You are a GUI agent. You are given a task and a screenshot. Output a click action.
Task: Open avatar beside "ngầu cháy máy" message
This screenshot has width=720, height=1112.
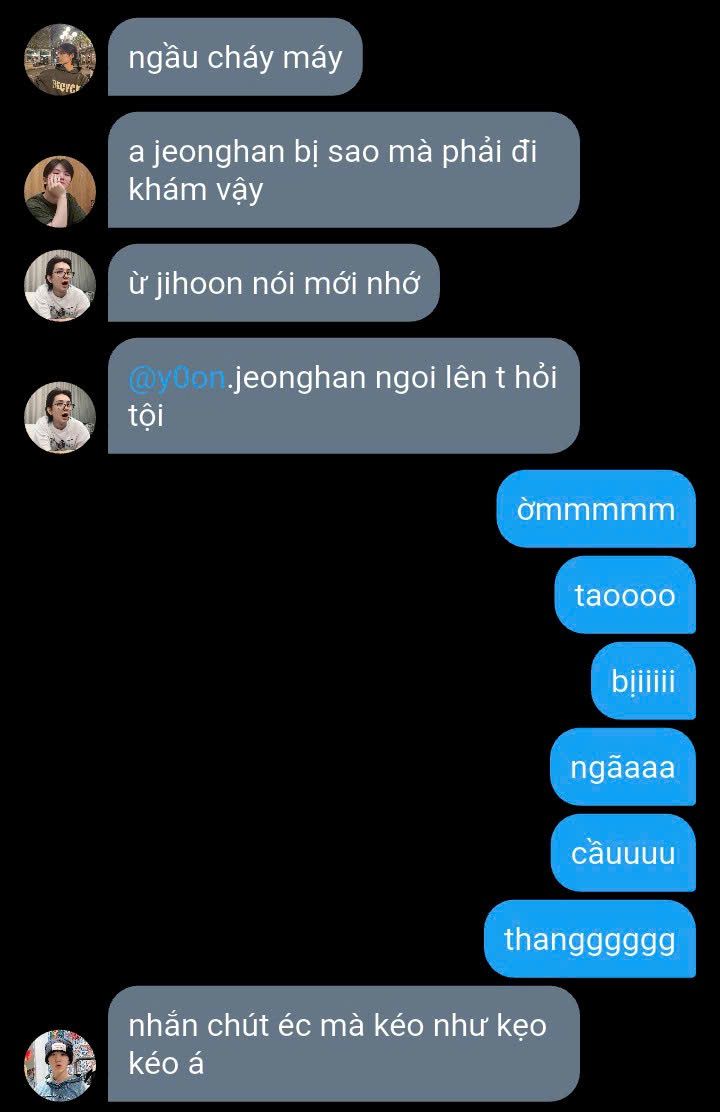[59, 60]
